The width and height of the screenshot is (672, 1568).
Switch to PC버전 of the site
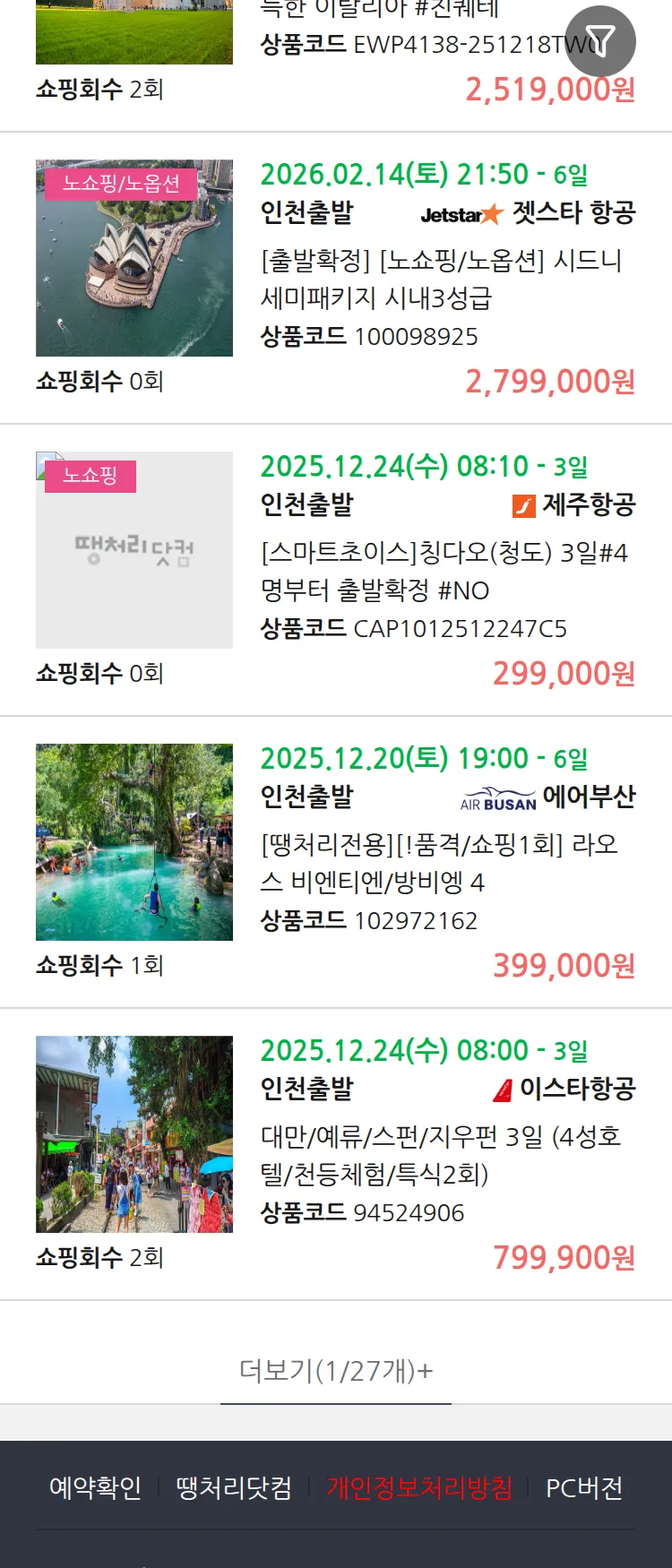coord(584,1488)
